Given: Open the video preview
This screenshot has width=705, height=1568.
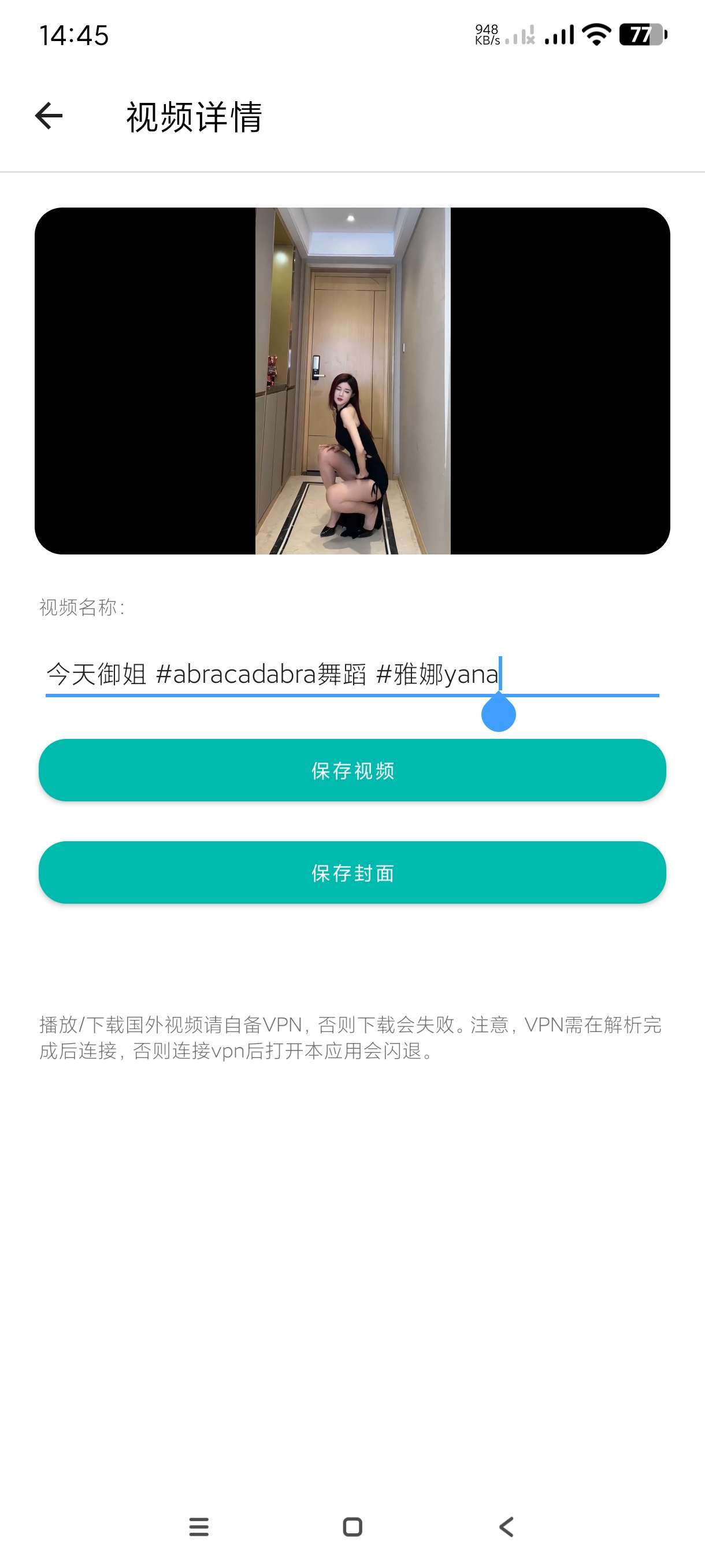Looking at the screenshot, I should click(x=352, y=381).
